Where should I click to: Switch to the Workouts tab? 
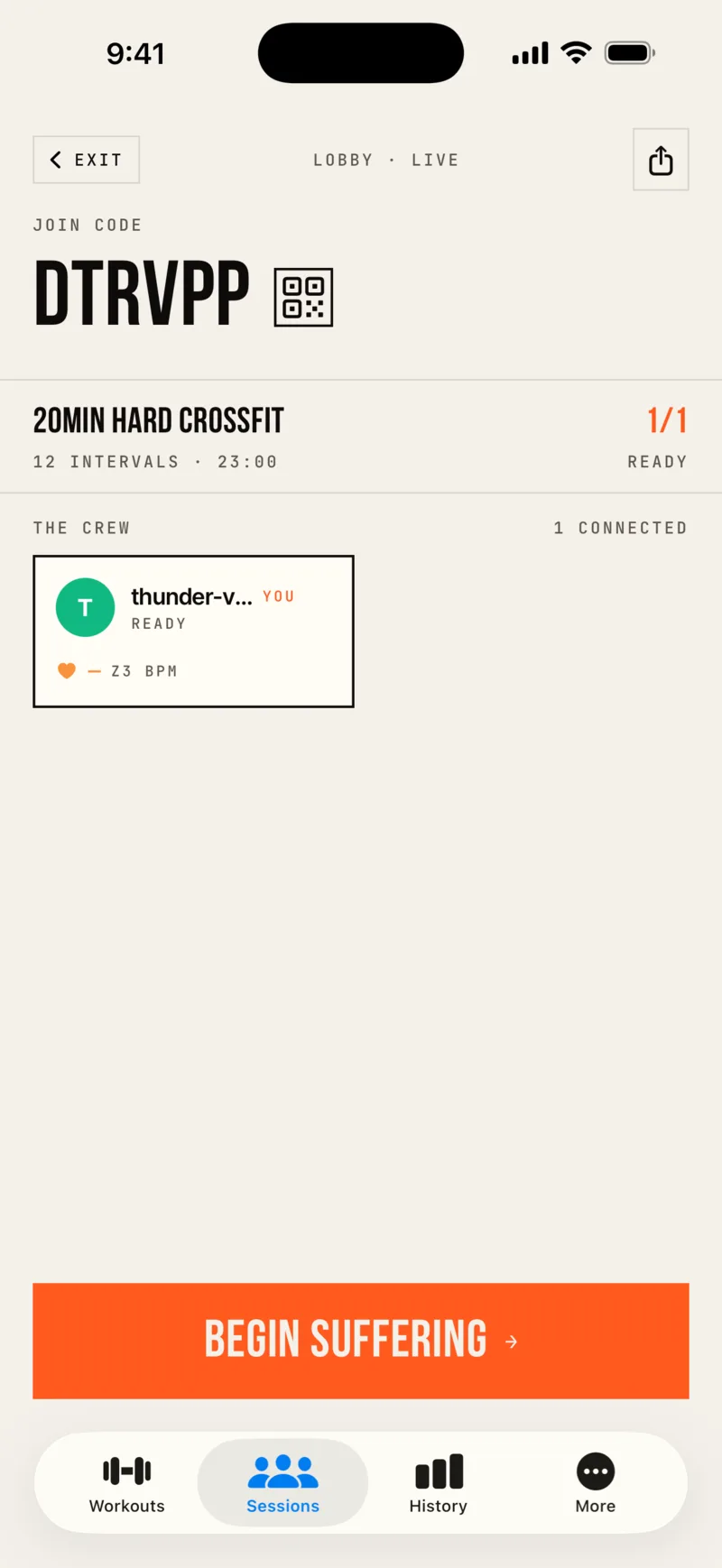pos(127,1484)
